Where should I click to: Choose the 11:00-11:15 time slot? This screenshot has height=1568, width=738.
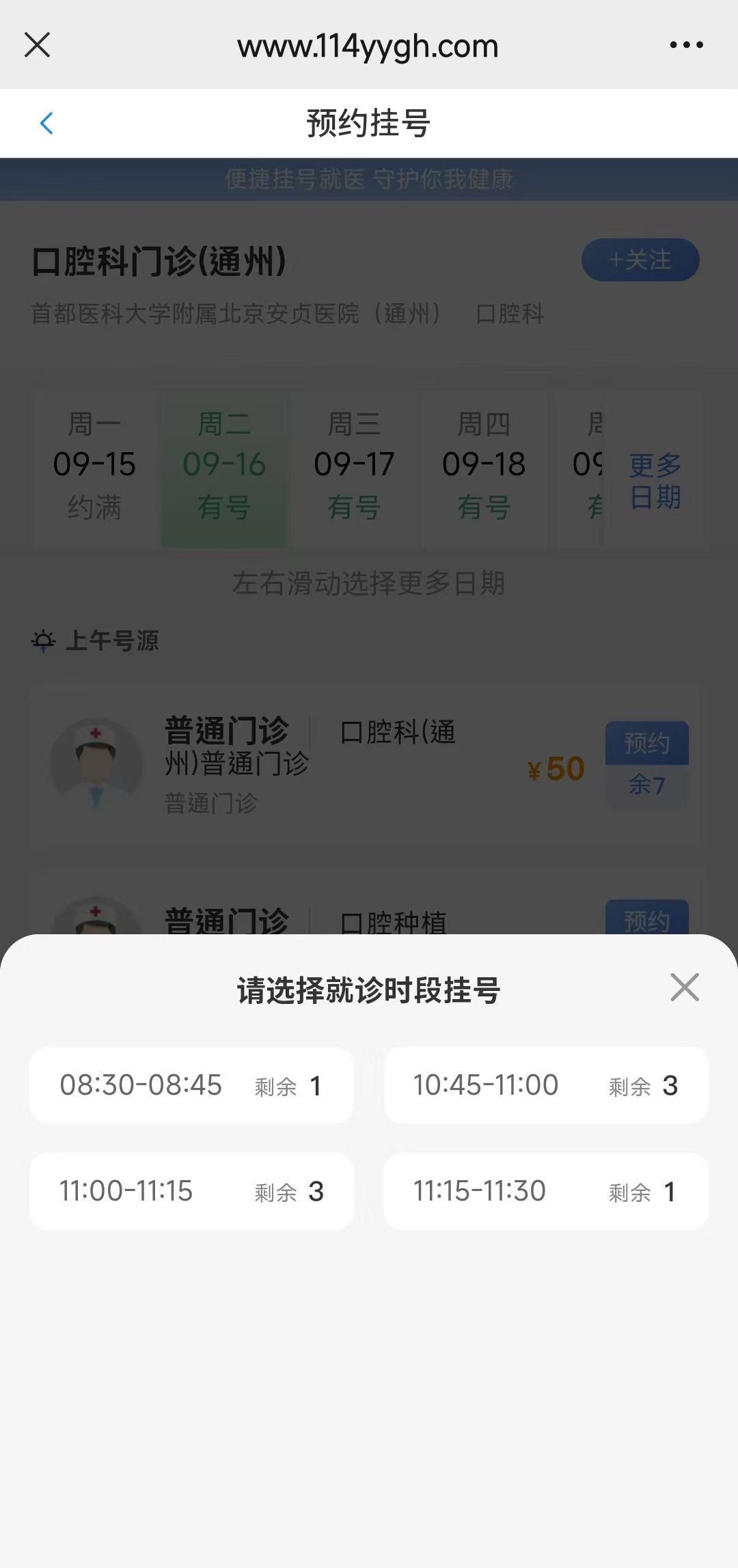coord(191,1191)
